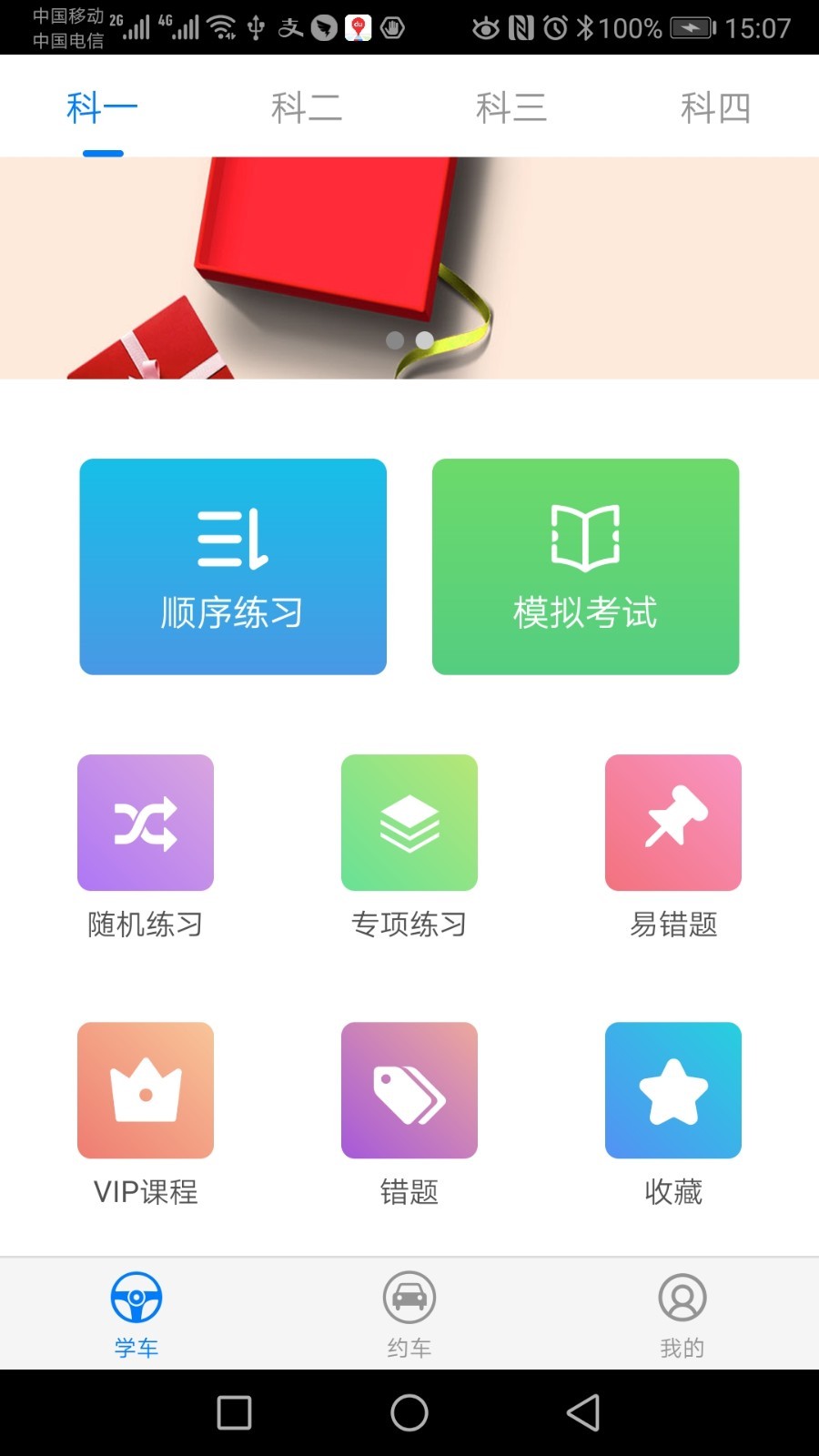Open the red gift box banner
Image resolution: width=819 pixels, height=1456 pixels.
(x=409, y=268)
